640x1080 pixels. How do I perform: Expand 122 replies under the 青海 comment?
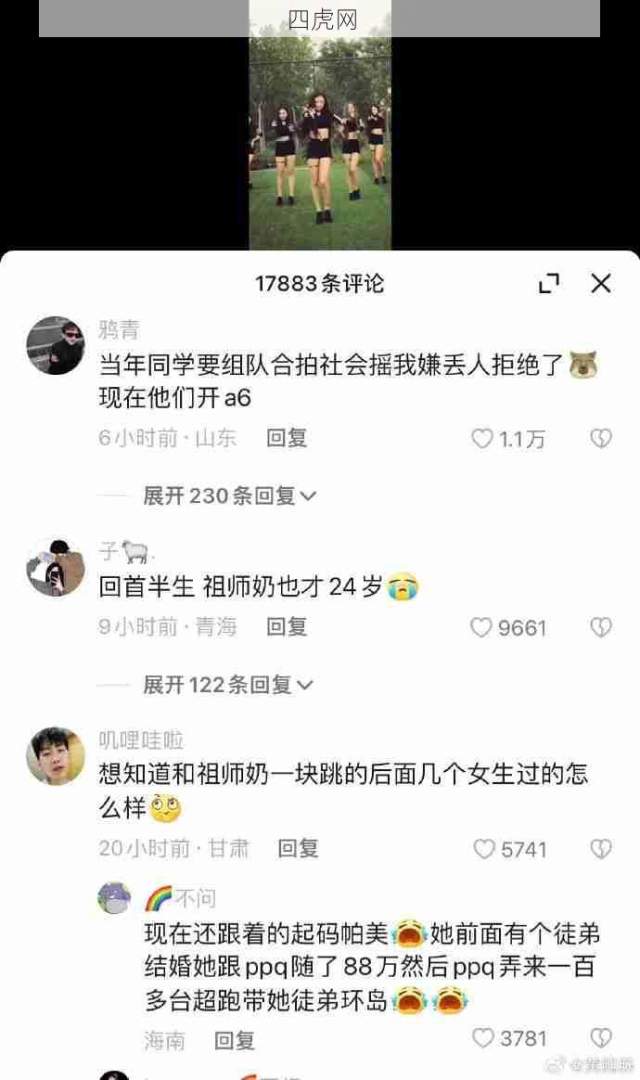(229, 684)
